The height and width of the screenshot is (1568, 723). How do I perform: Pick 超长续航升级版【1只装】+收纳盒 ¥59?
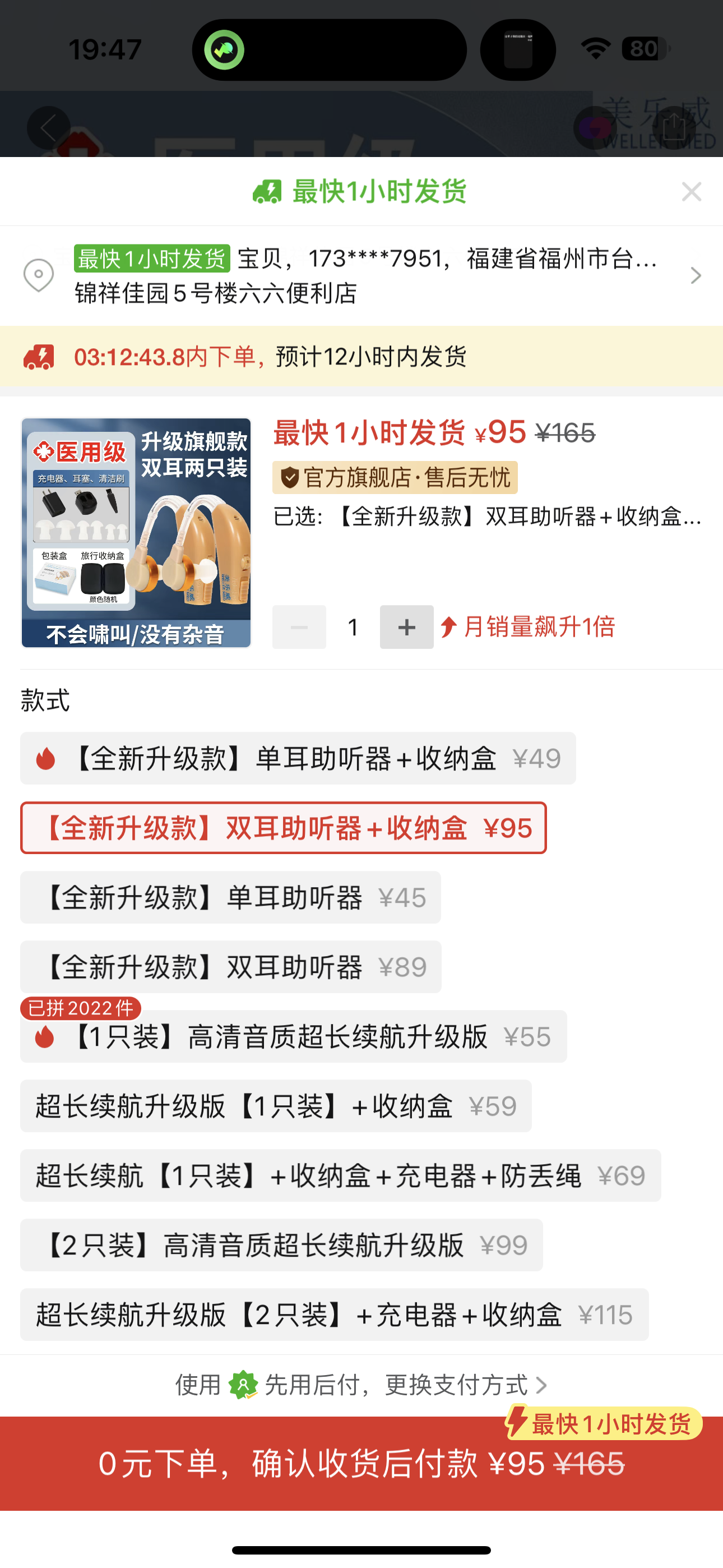276,1106
